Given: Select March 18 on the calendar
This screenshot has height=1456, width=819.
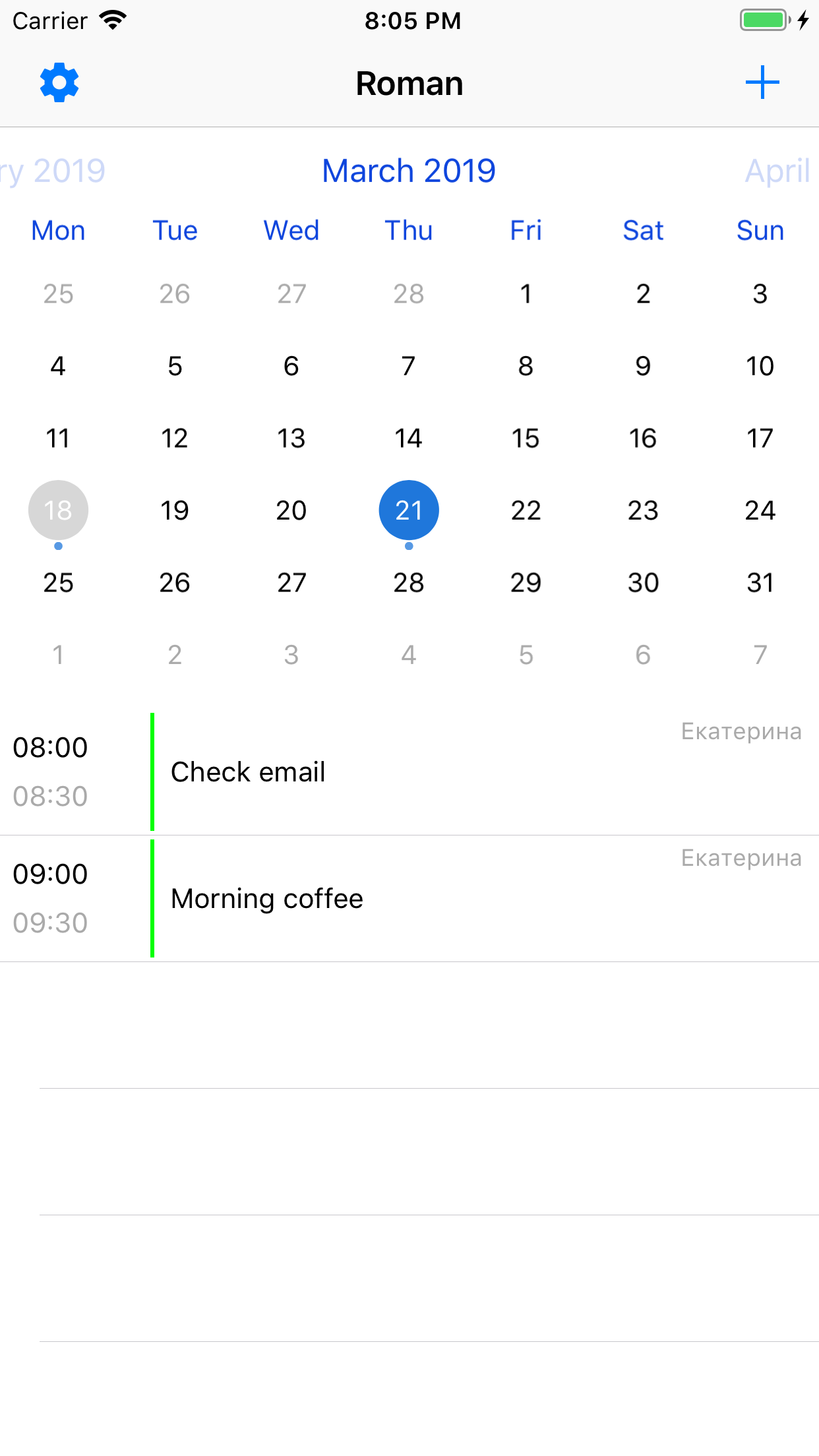Looking at the screenshot, I should click(58, 510).
